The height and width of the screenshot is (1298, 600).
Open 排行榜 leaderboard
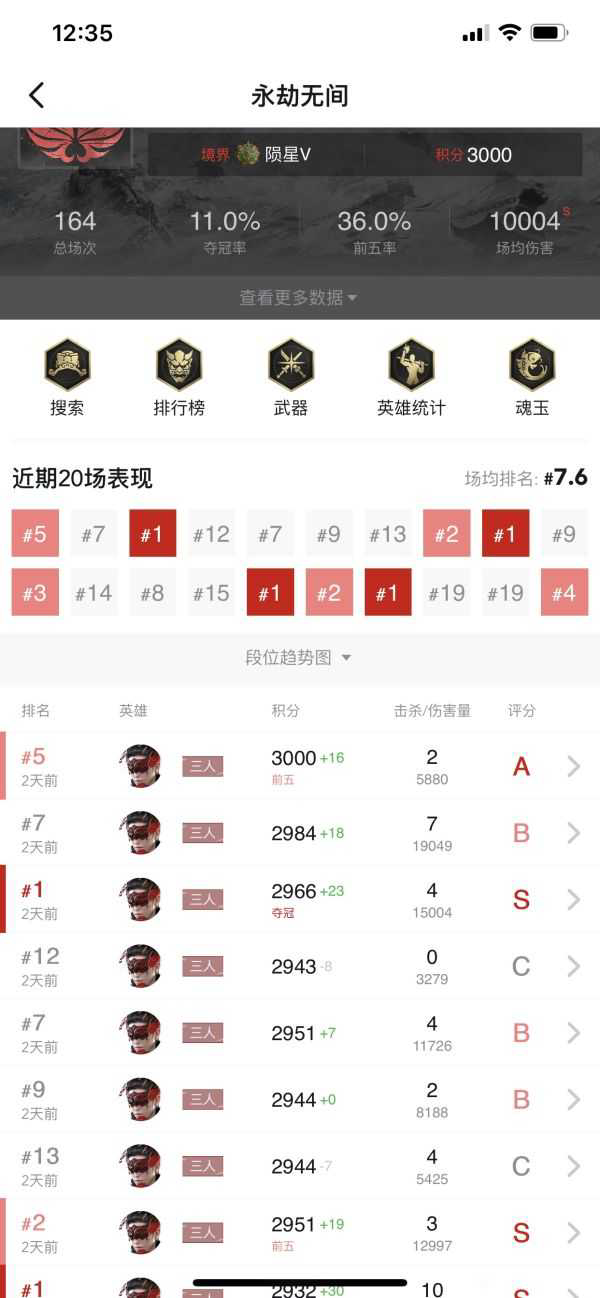pyautogui.click(x=179, y=377)
